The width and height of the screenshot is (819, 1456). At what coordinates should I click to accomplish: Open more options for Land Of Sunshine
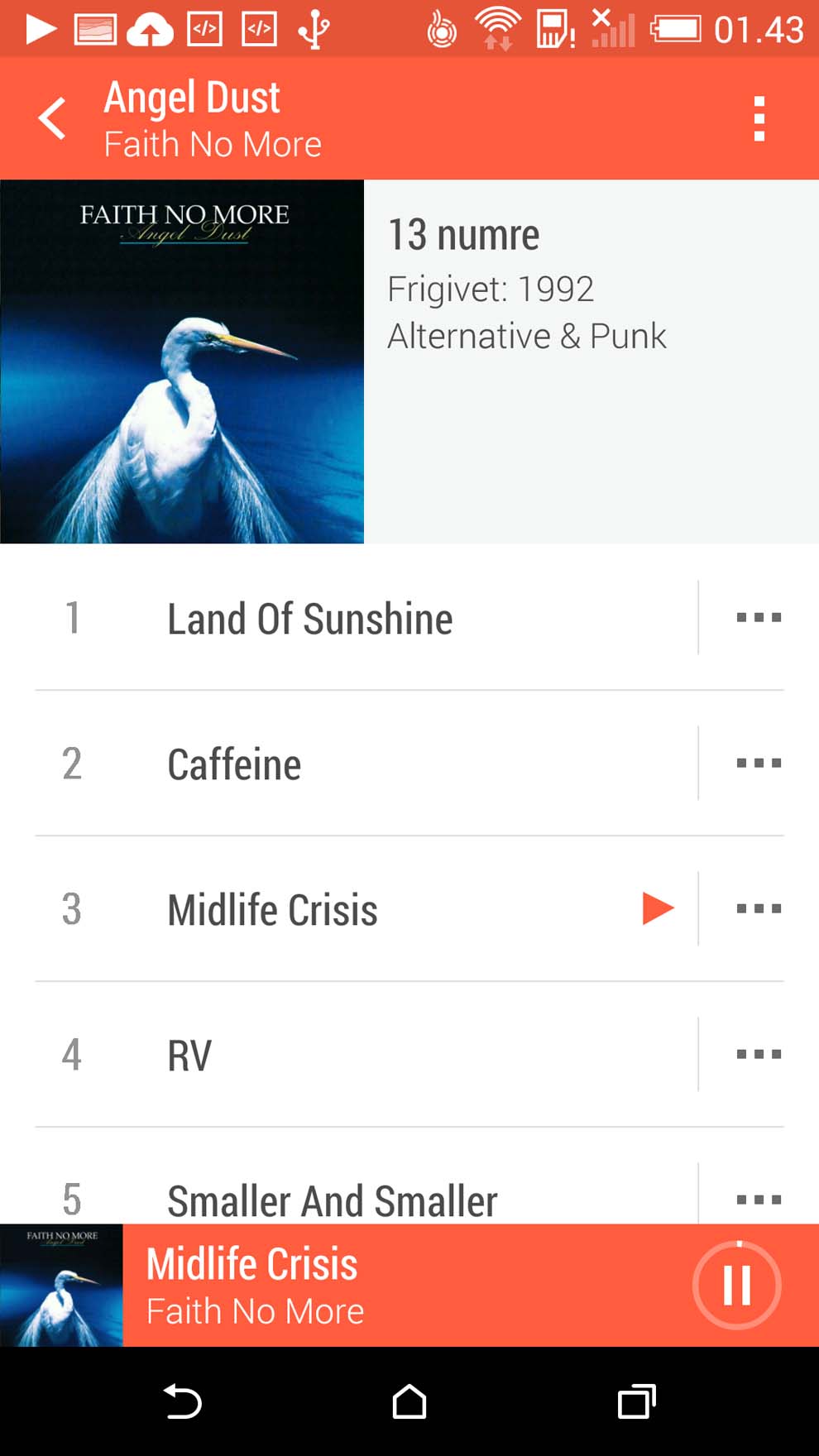759,617
